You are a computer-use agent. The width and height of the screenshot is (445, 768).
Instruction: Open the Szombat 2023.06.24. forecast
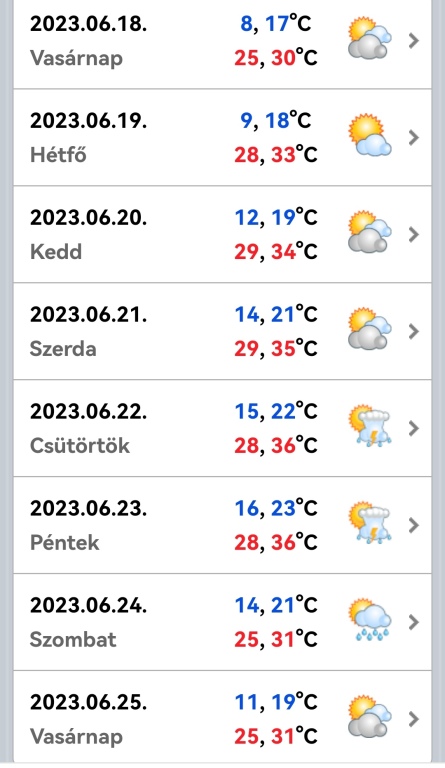click(222, 623)
